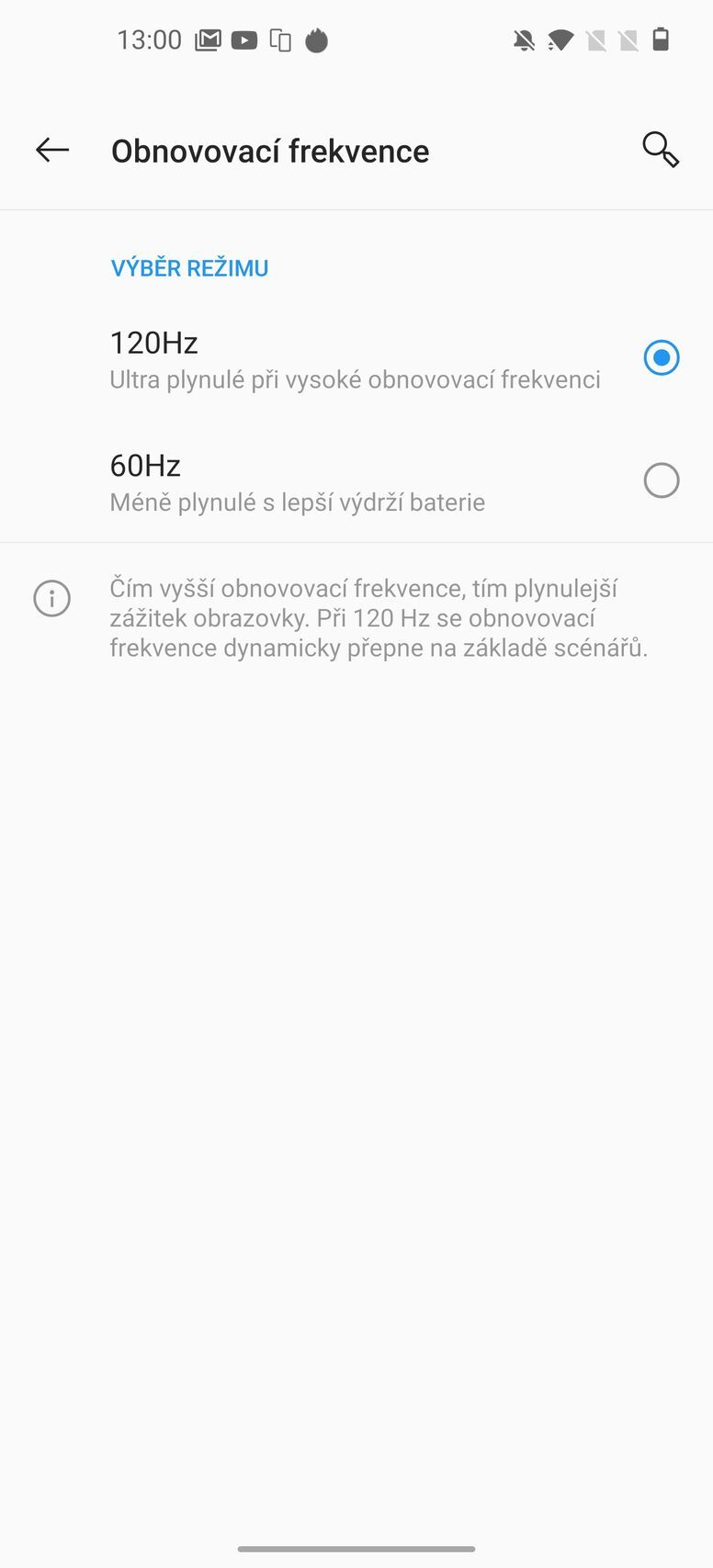The image size is (713, 1568).
Task: Tap the muted notifications bell icon
Action: point(521,39)
